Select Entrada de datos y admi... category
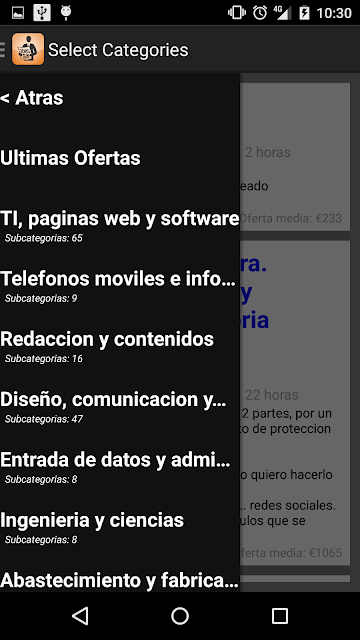The image size is (360, 640). (x=120, y=466)
